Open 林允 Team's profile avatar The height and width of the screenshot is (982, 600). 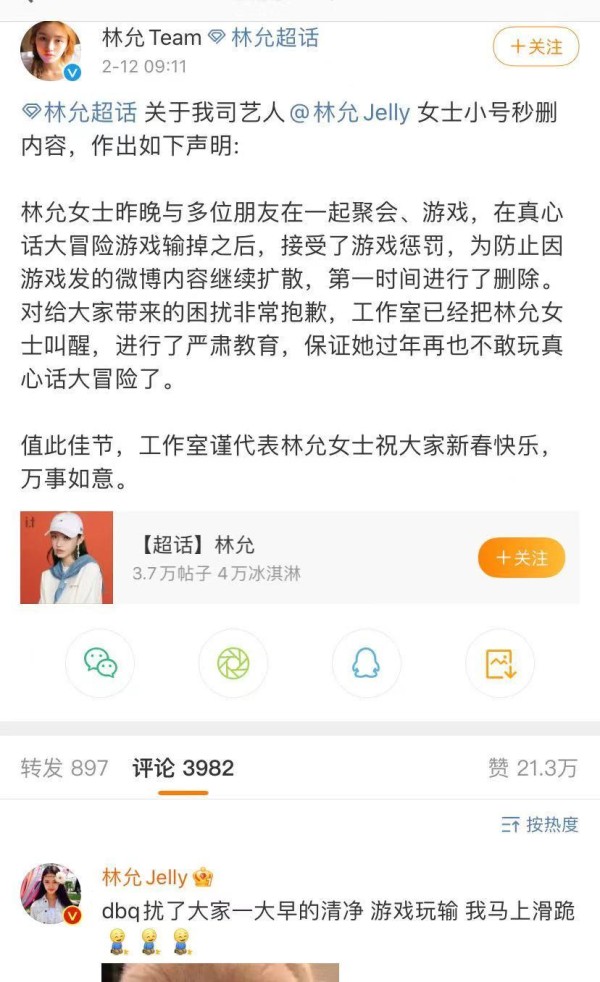[50, 50]
